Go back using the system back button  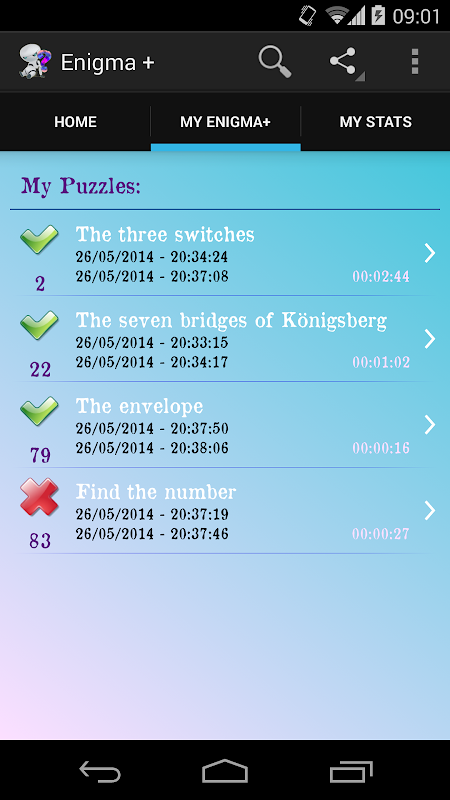click(x=100, y=770)
